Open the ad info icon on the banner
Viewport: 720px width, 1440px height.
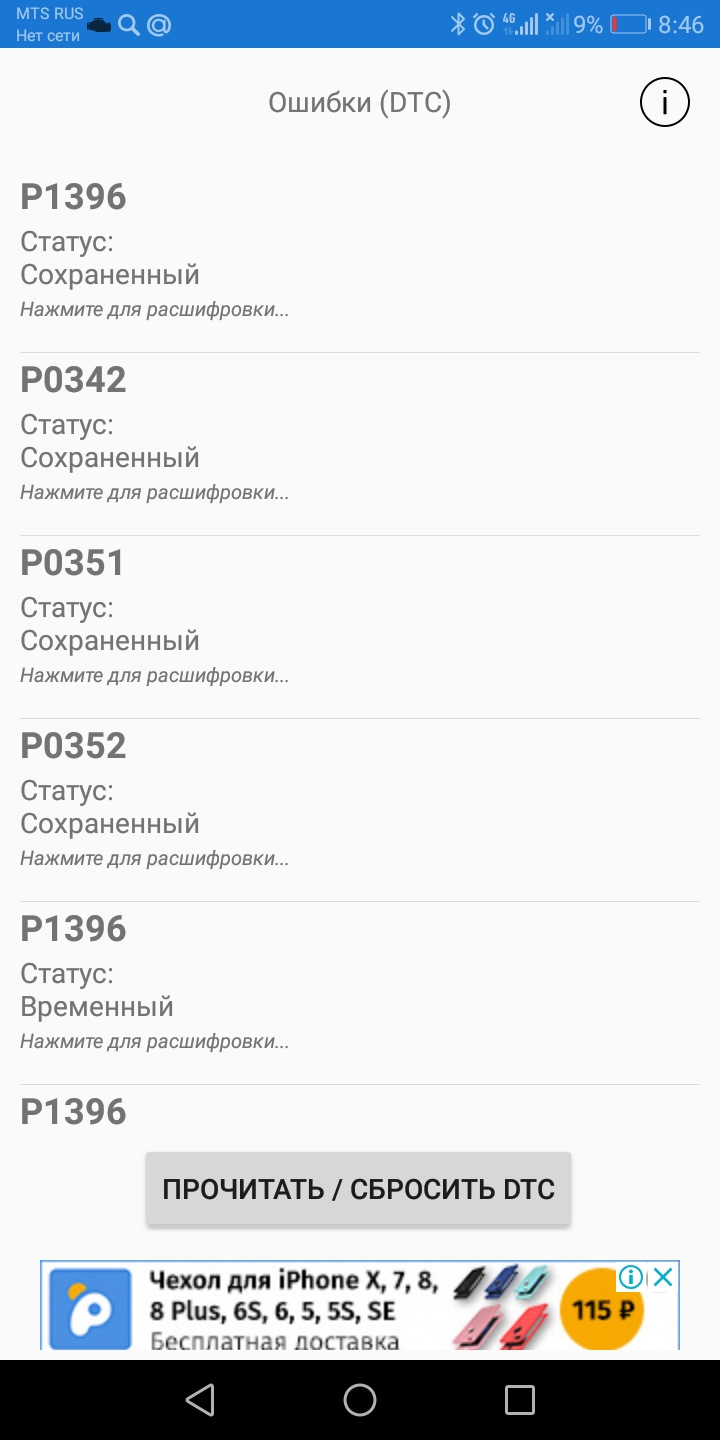point(630,1277)
